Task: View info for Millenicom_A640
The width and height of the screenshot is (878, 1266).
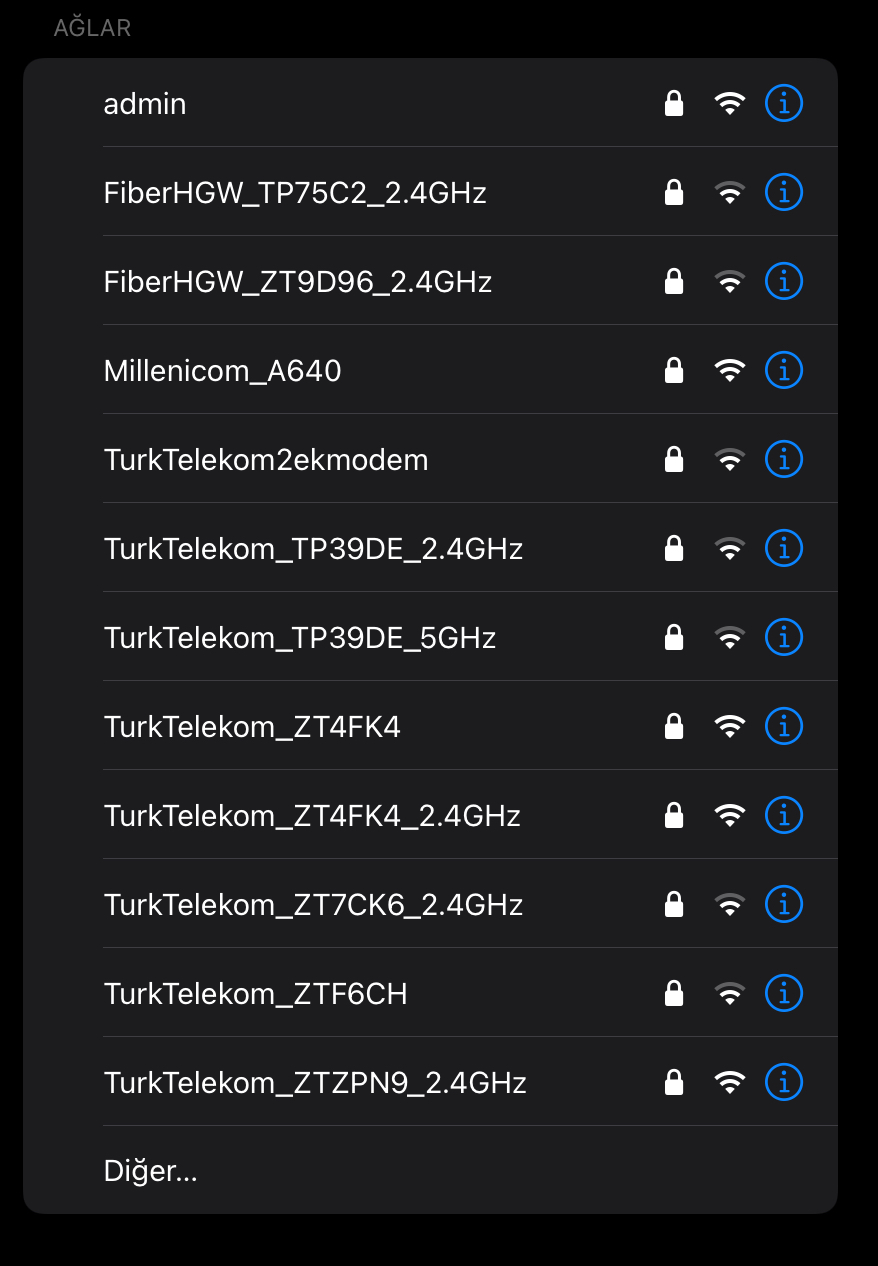Action: [783, 370]
